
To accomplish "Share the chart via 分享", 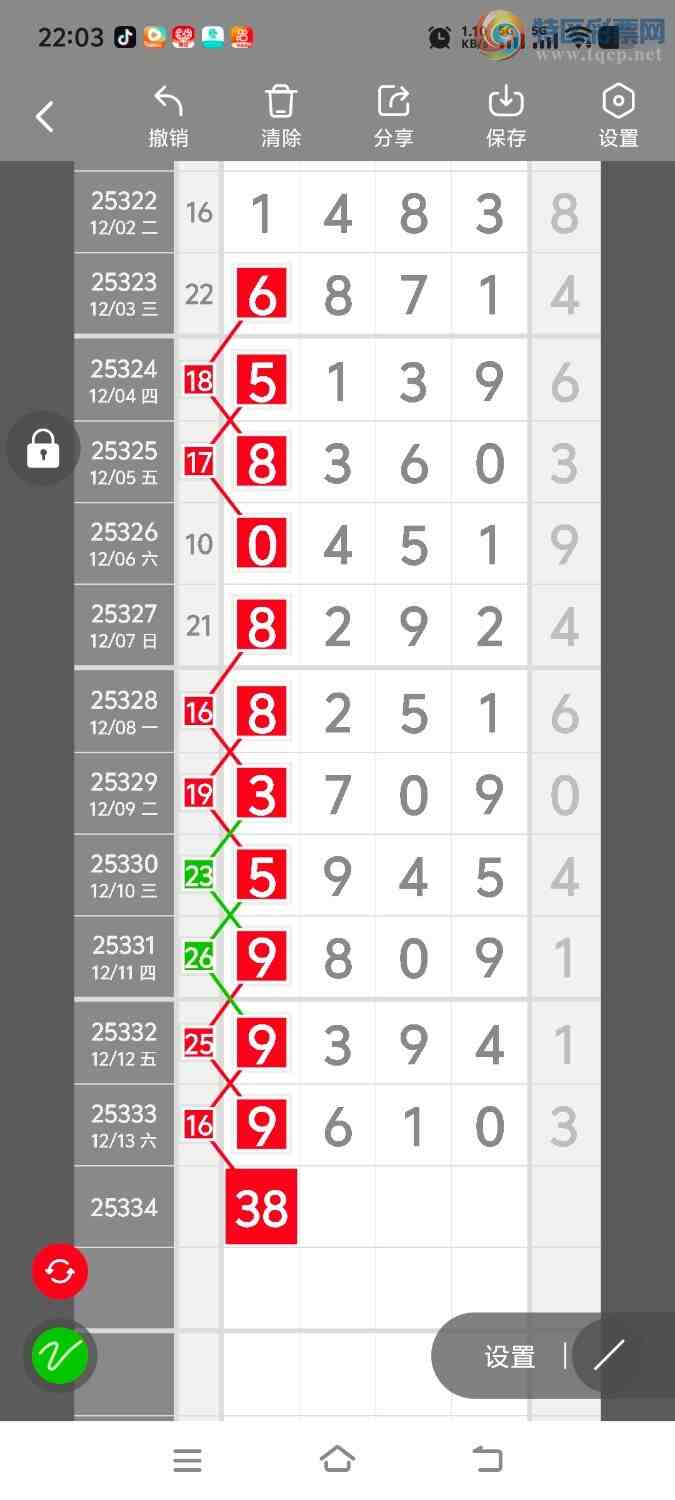I will pyautogui.click(x=394, y=117).
